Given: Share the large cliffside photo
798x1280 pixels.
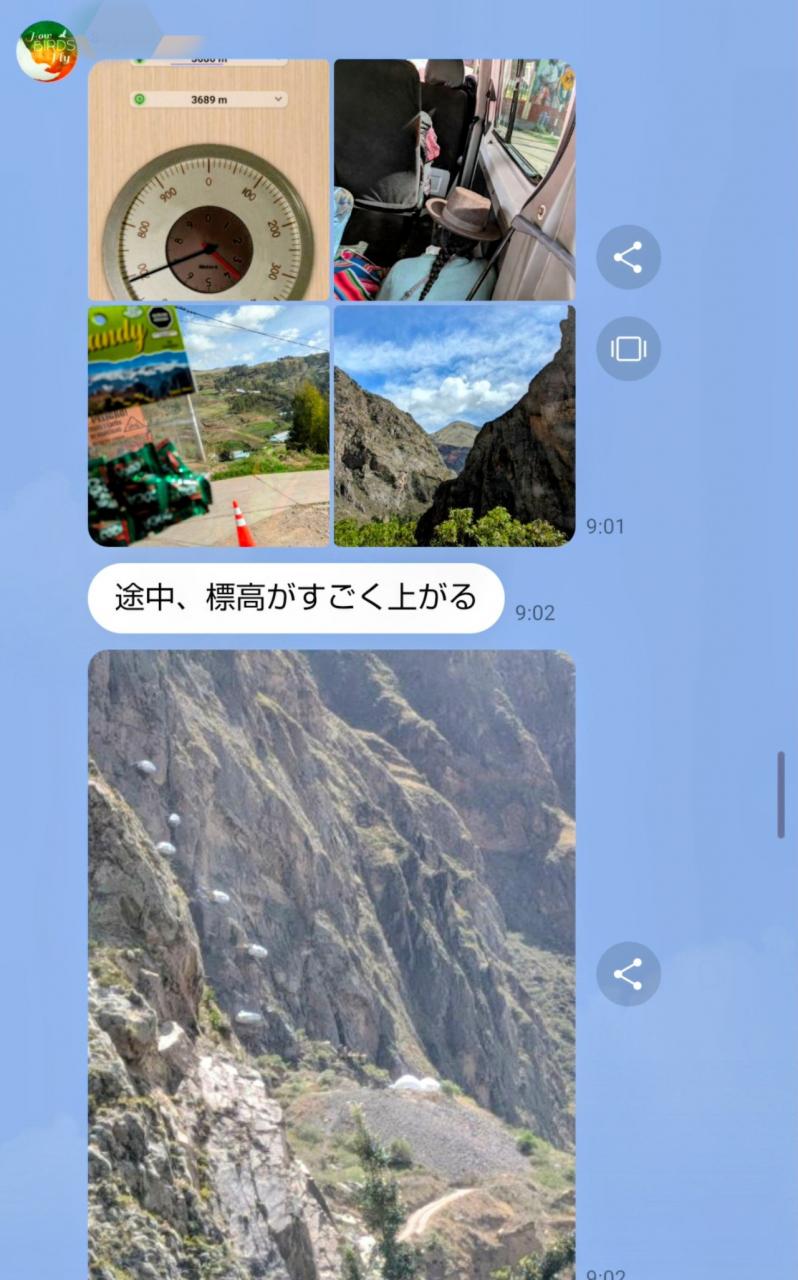Looking at the screenshot, I should click(628, 974).
